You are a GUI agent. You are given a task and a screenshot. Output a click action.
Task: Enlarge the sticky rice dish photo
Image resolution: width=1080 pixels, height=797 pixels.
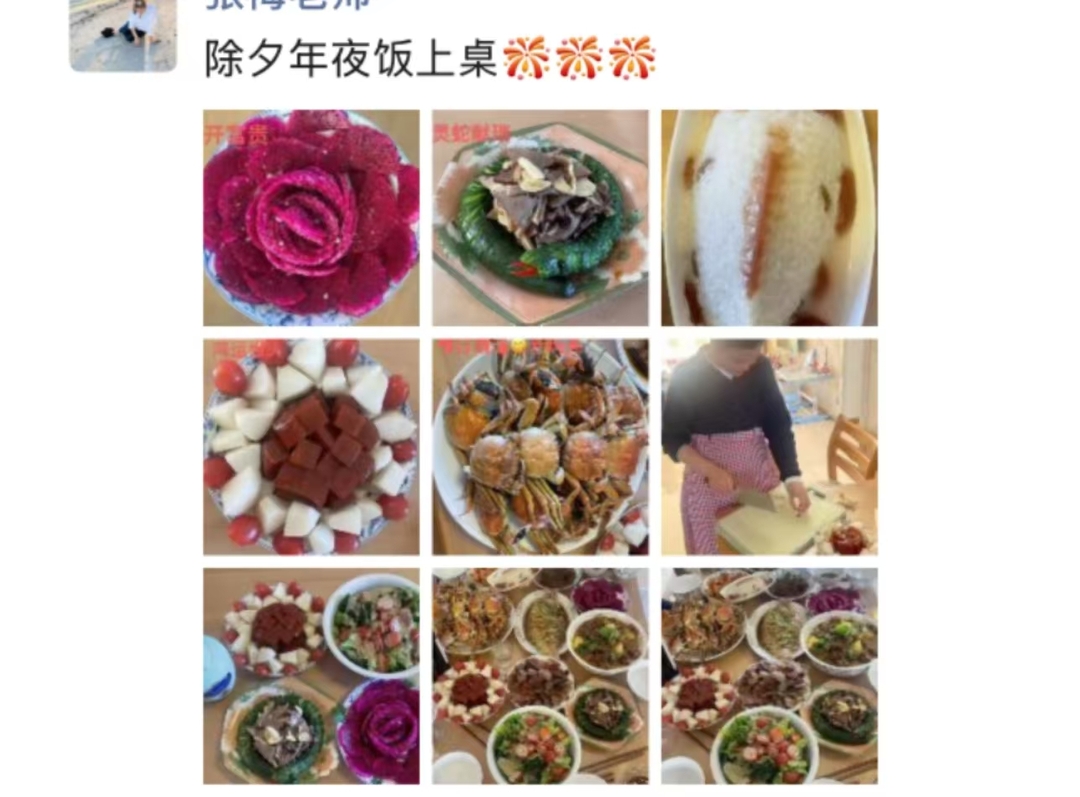pos(769,217)
